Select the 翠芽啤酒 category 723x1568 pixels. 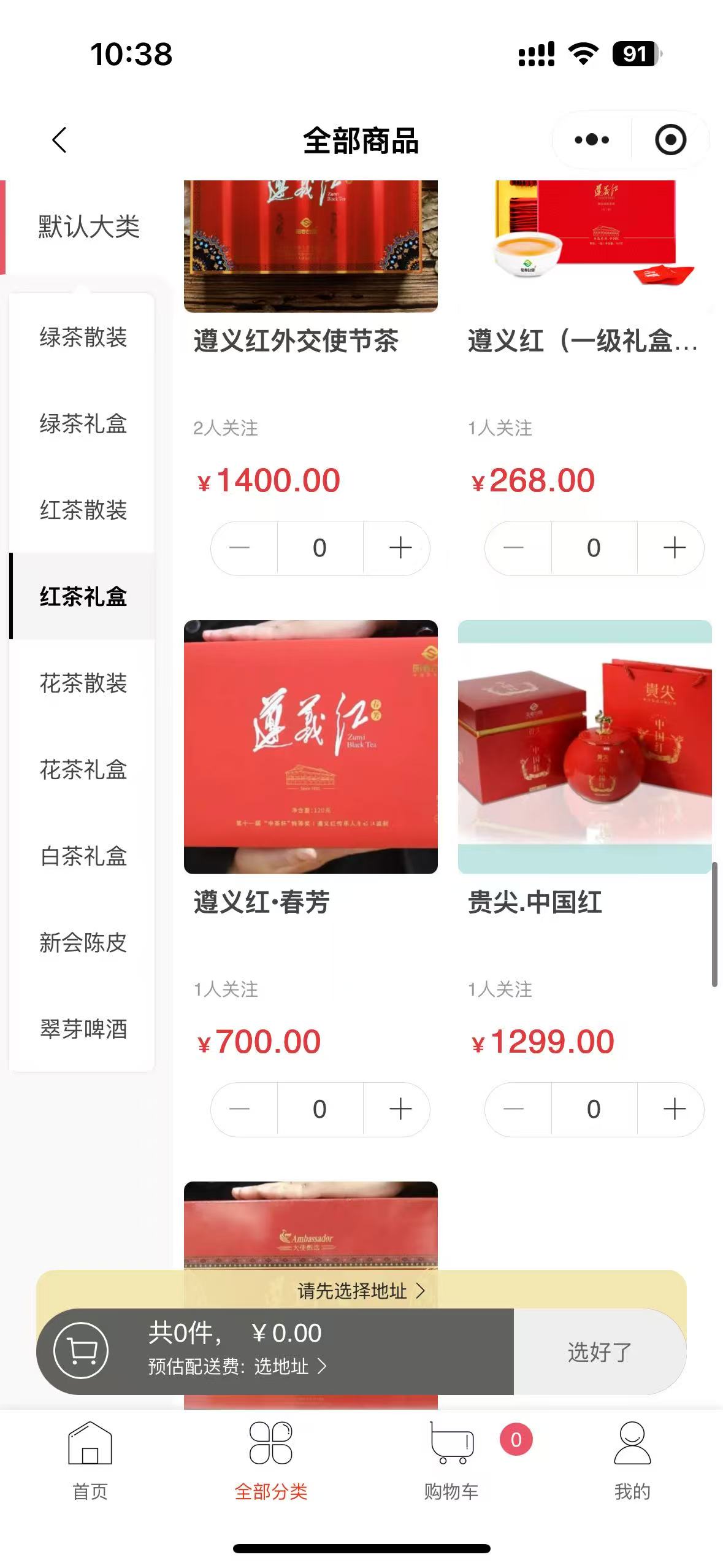(83, 1029)
